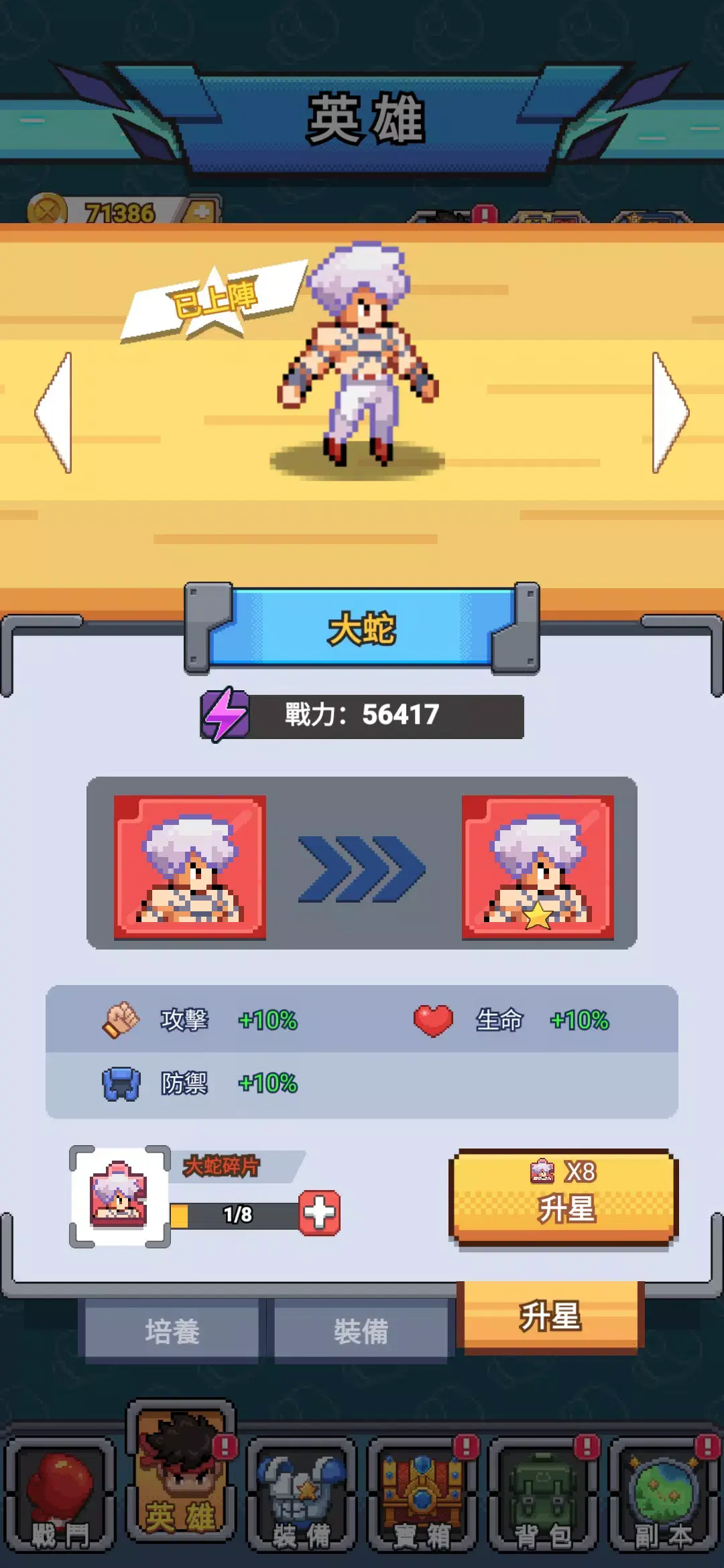Screen dimensions: 724x1568
Task: Open the 寶箱 treasure chest section
Action: (422, 1496)
